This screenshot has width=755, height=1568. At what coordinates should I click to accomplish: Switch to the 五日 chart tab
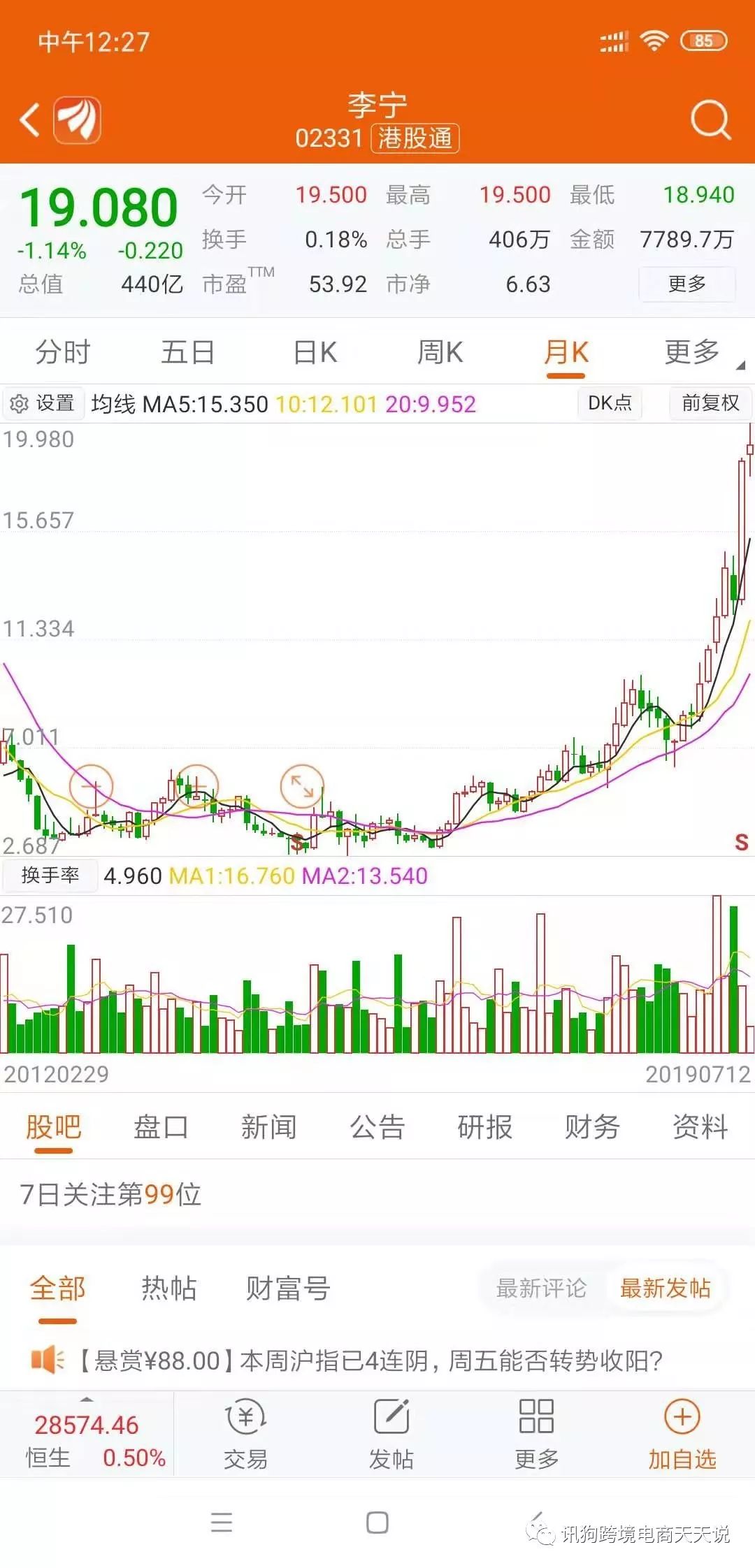point(187,352)
